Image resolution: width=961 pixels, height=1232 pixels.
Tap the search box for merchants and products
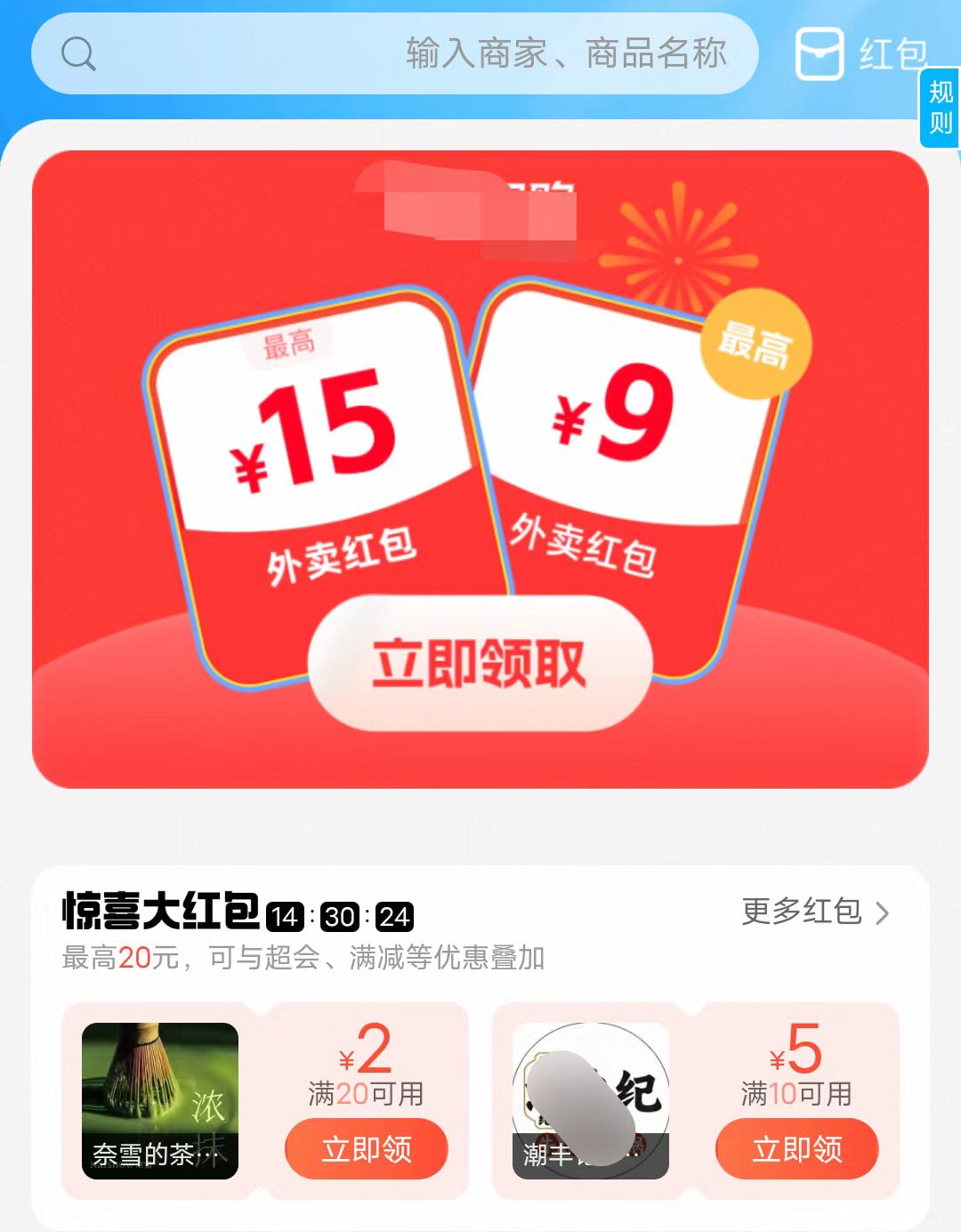pos(395,54)
